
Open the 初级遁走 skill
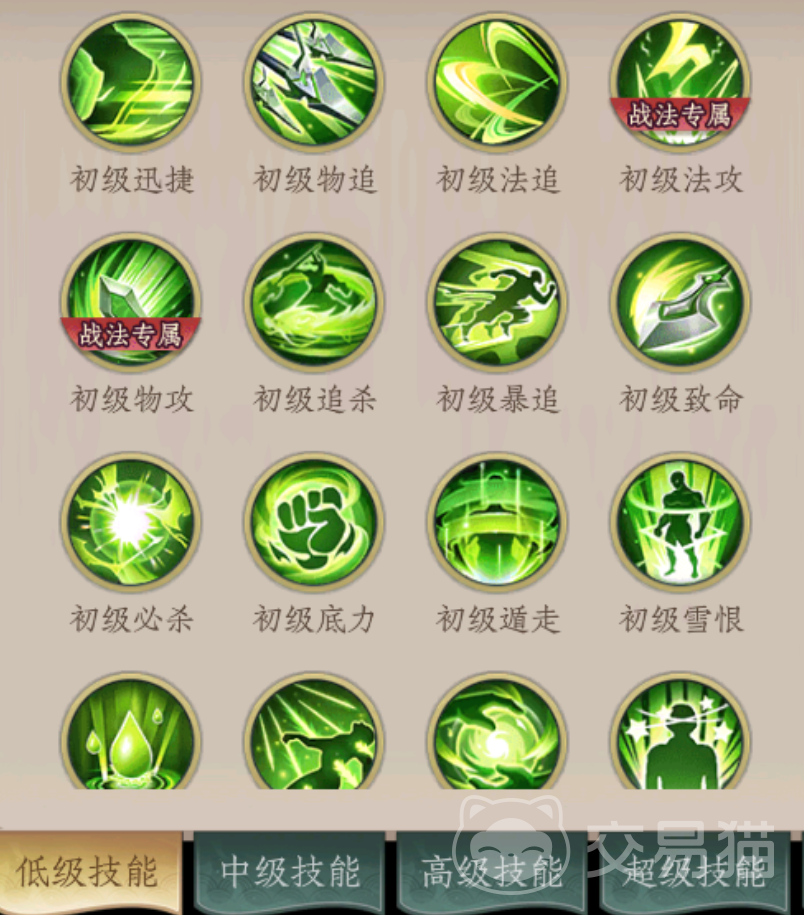497,522
